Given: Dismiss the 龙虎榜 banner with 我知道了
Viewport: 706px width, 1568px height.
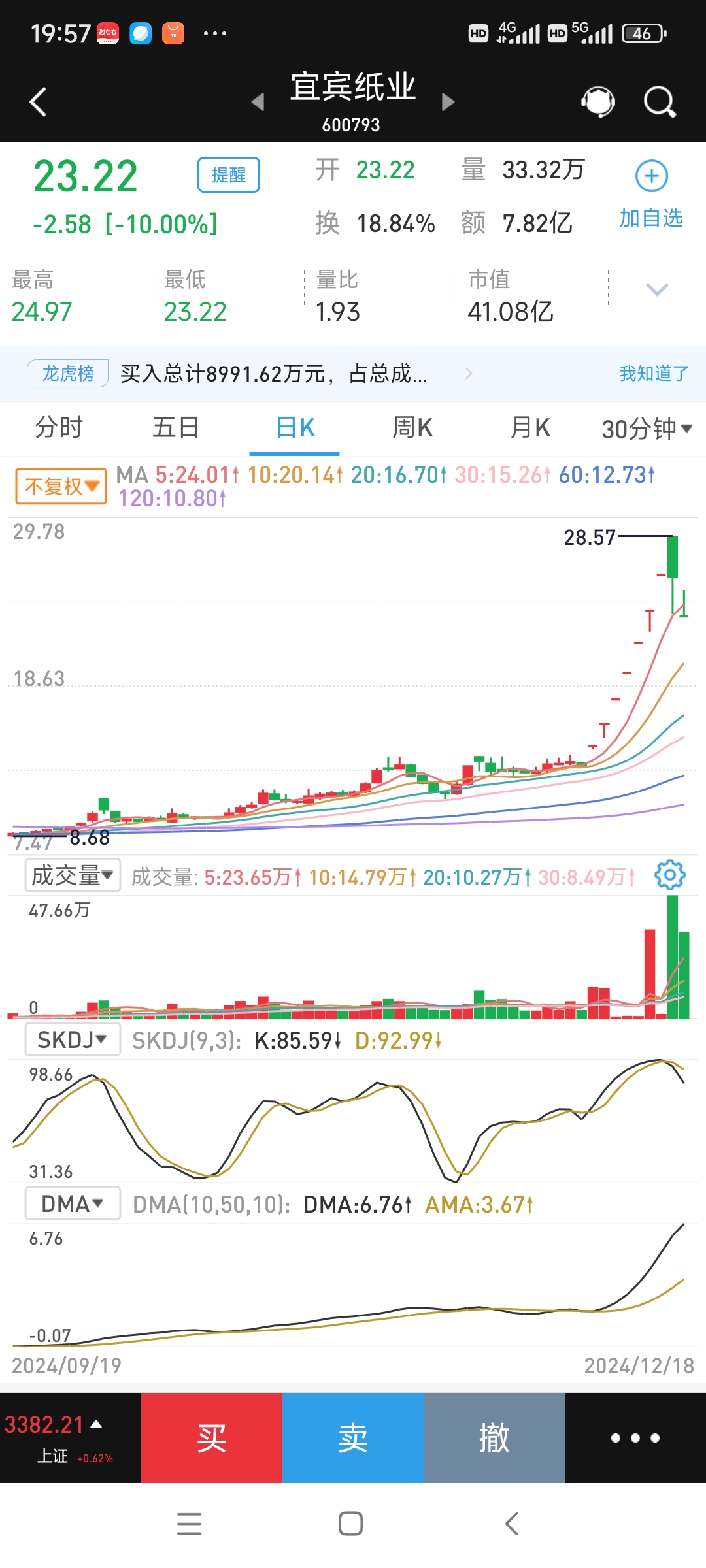Looking at the screenshot, I should 651,373.
